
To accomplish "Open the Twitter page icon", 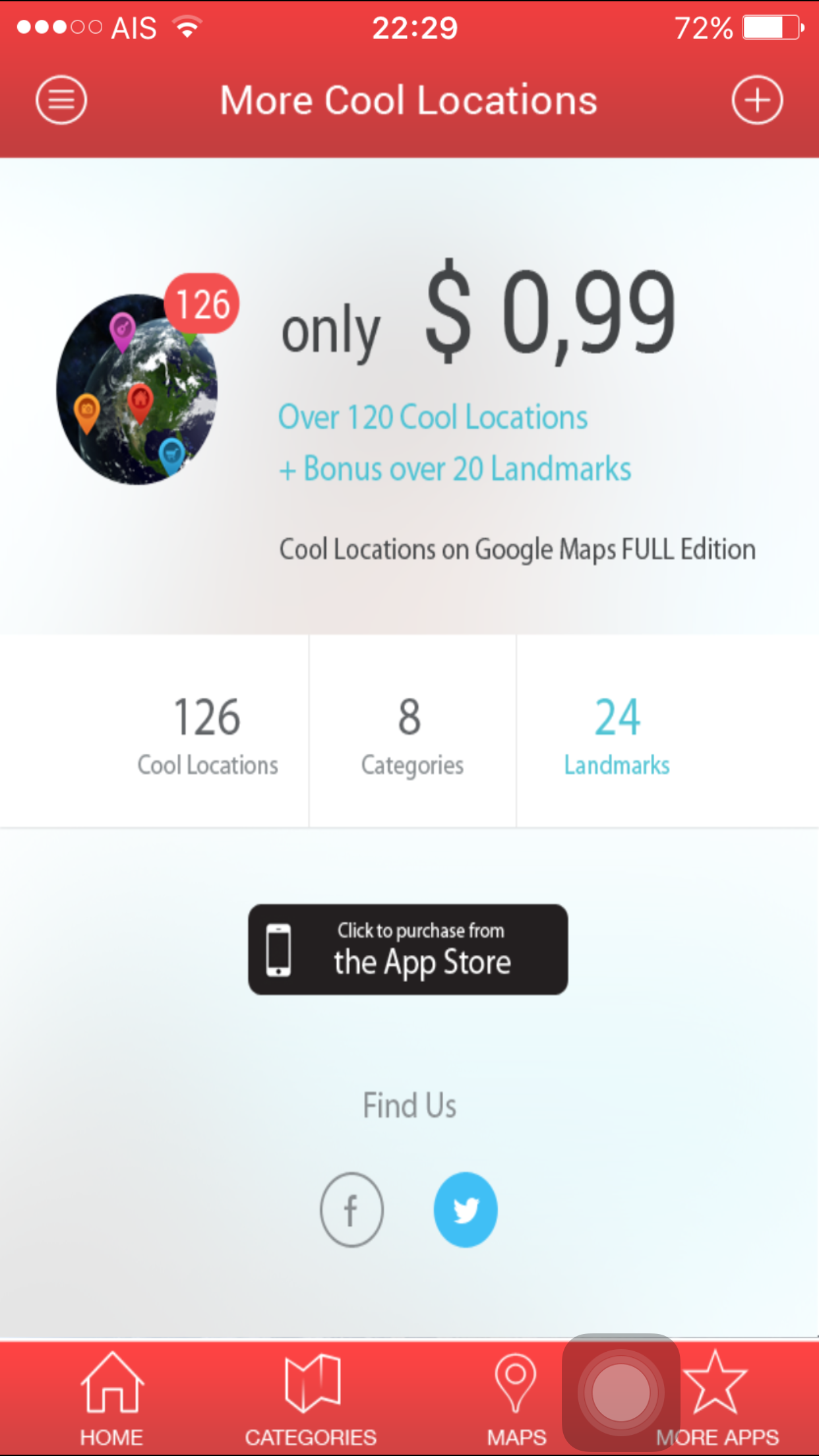I will 466,1209.
